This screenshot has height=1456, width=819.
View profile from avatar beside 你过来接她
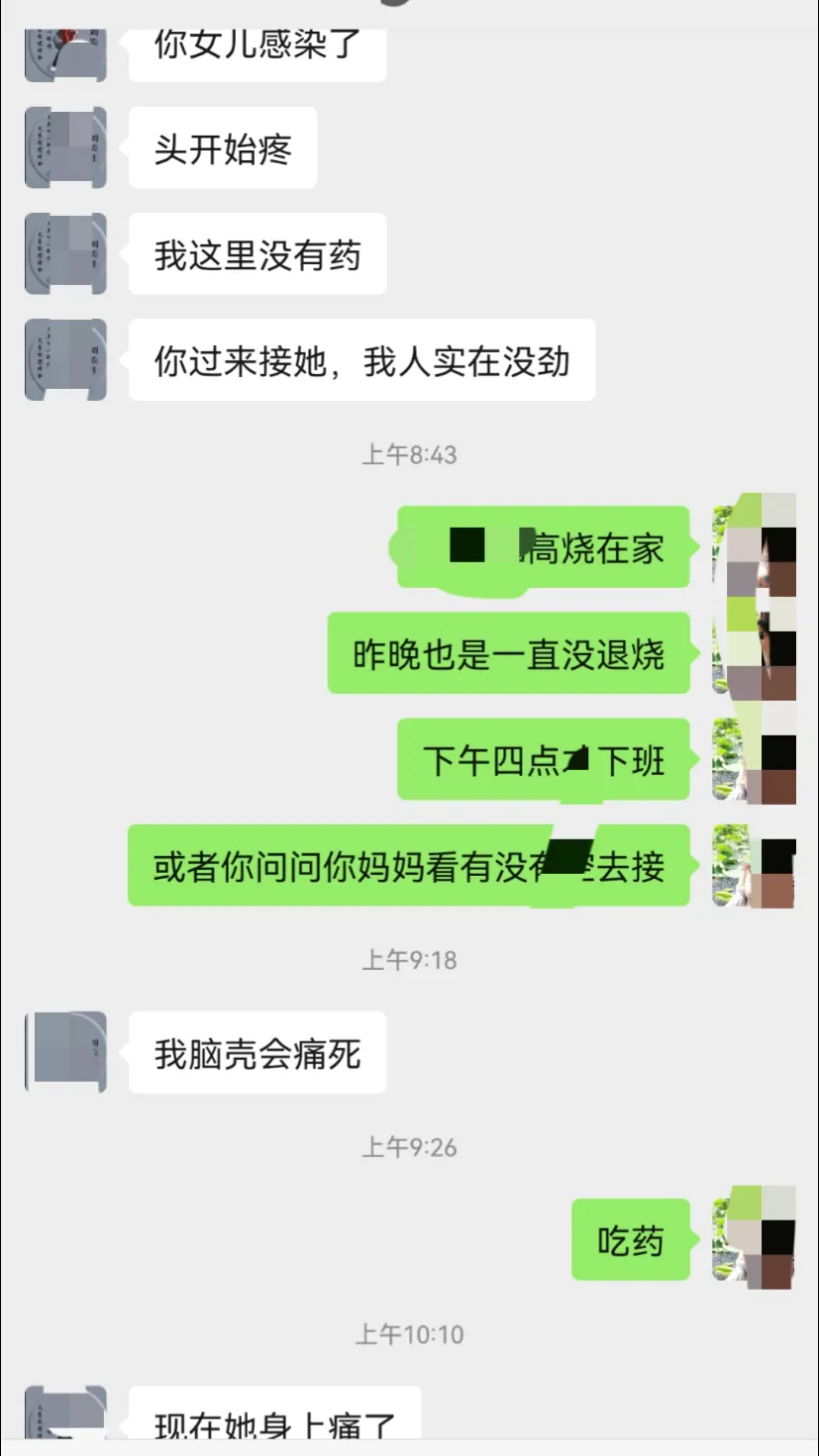point(65,359)
